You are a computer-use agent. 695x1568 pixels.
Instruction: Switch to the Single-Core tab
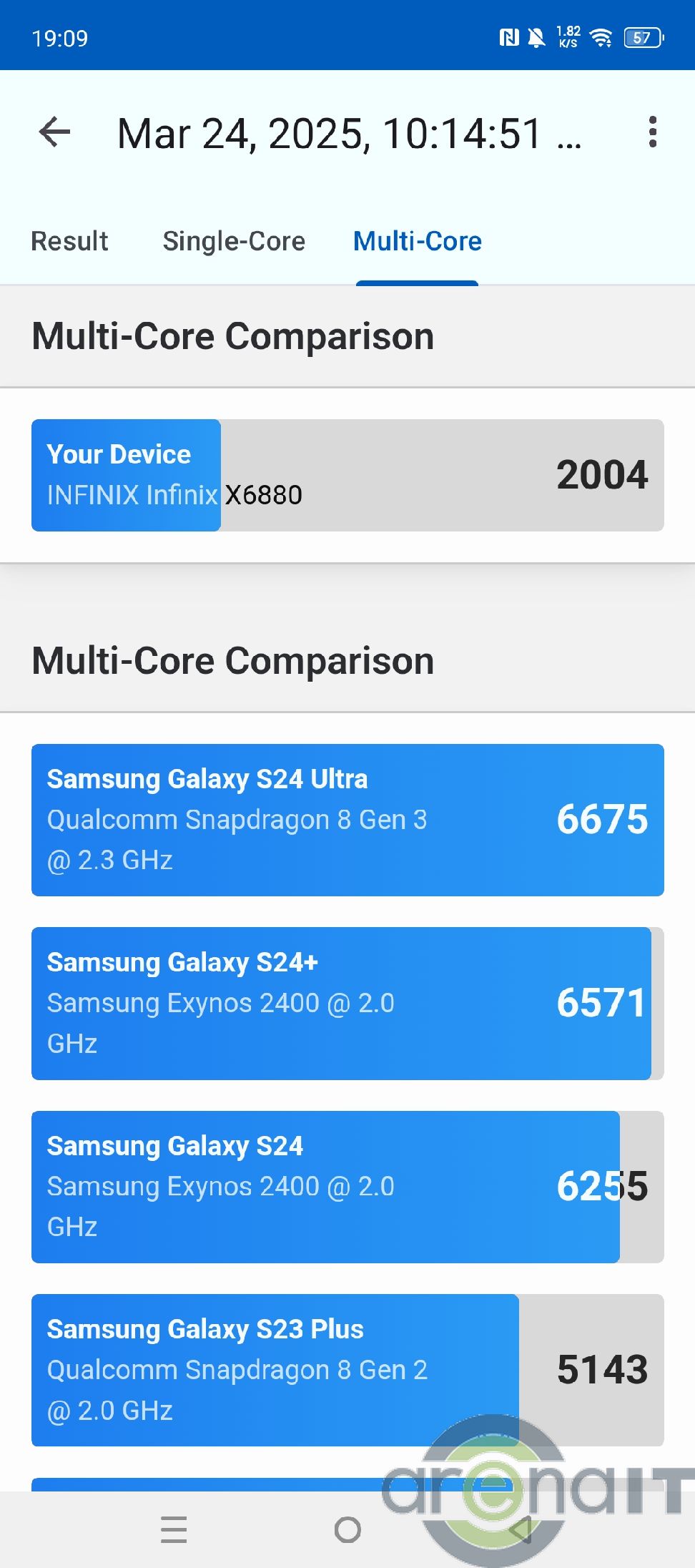[234, 241]
